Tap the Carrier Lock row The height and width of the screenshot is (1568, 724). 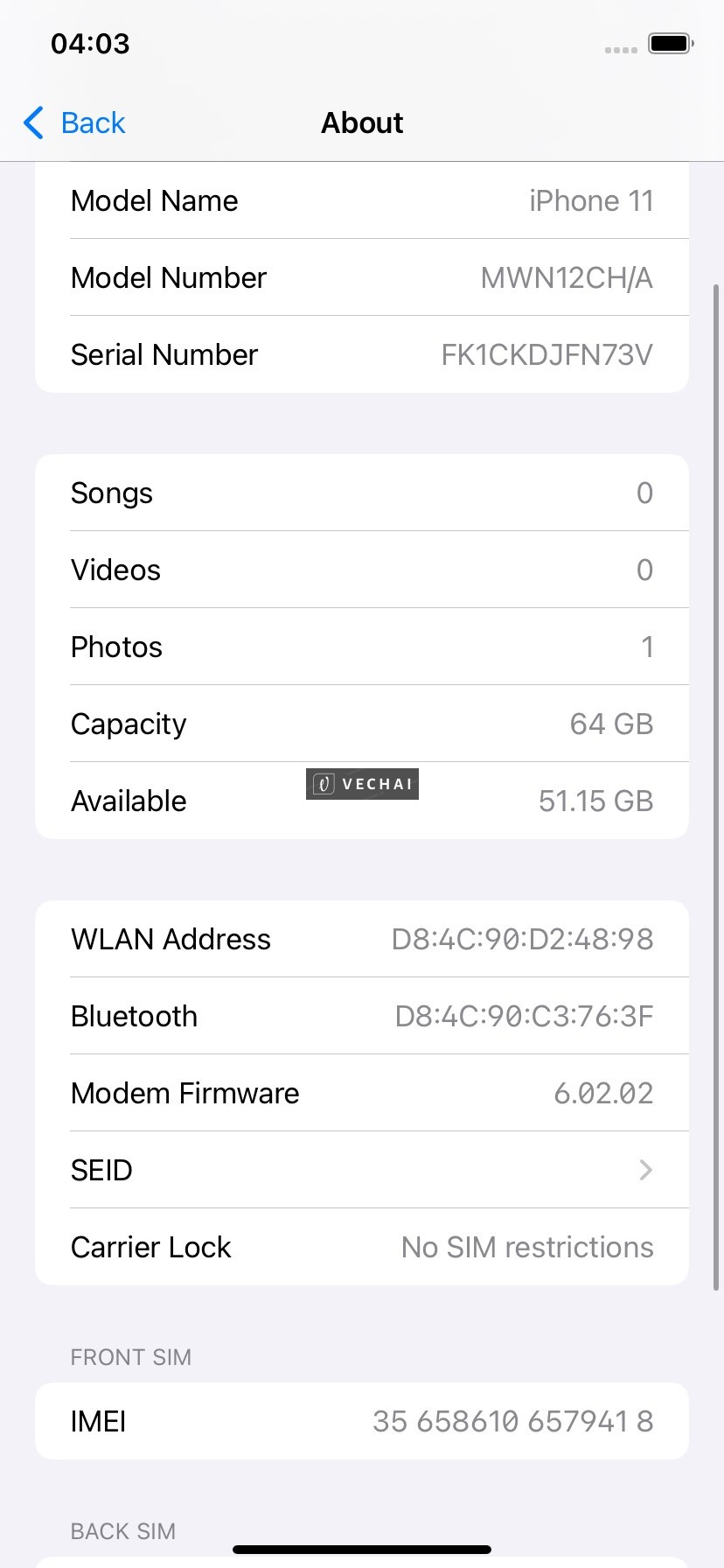click(x=361, y=1247)
